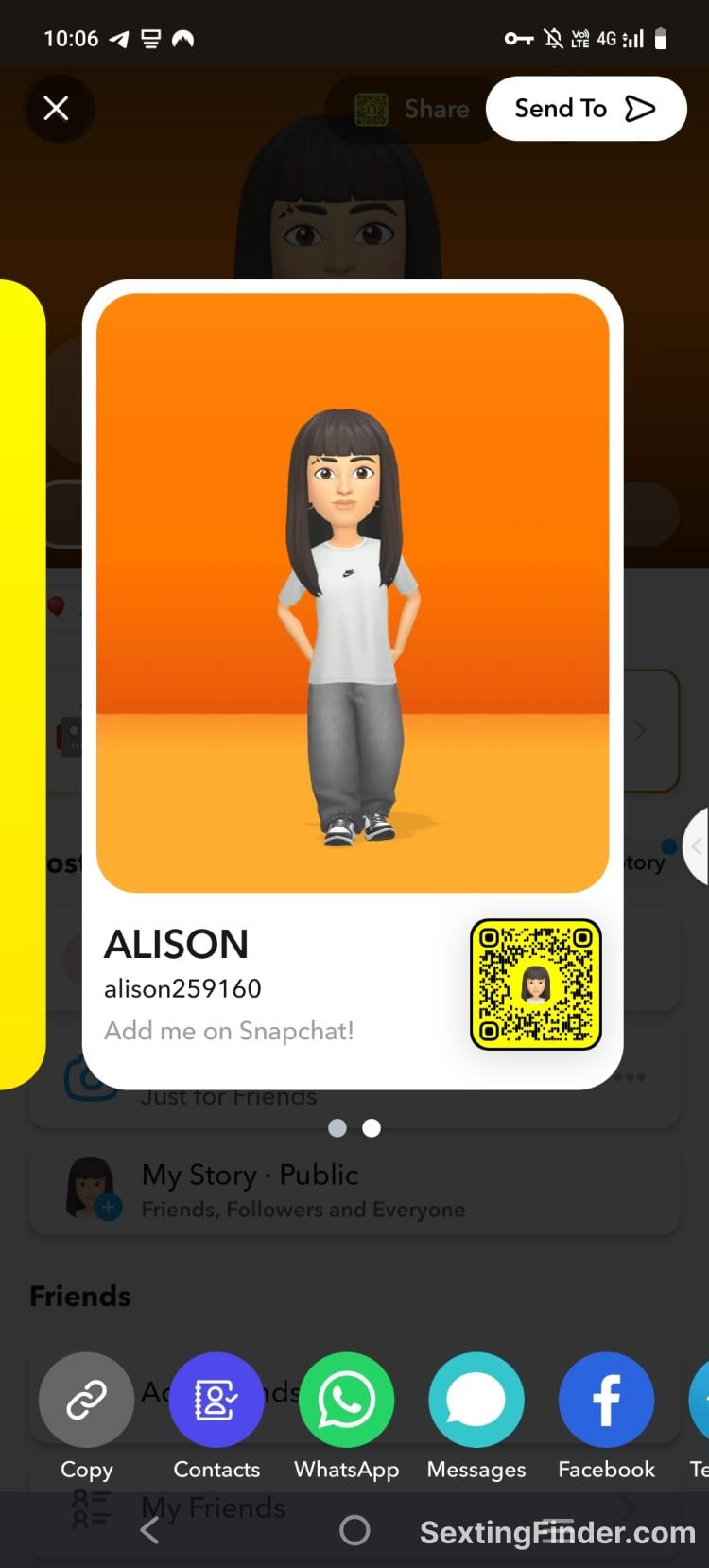Select the first page indicator dot

(x=337, y=1127)
